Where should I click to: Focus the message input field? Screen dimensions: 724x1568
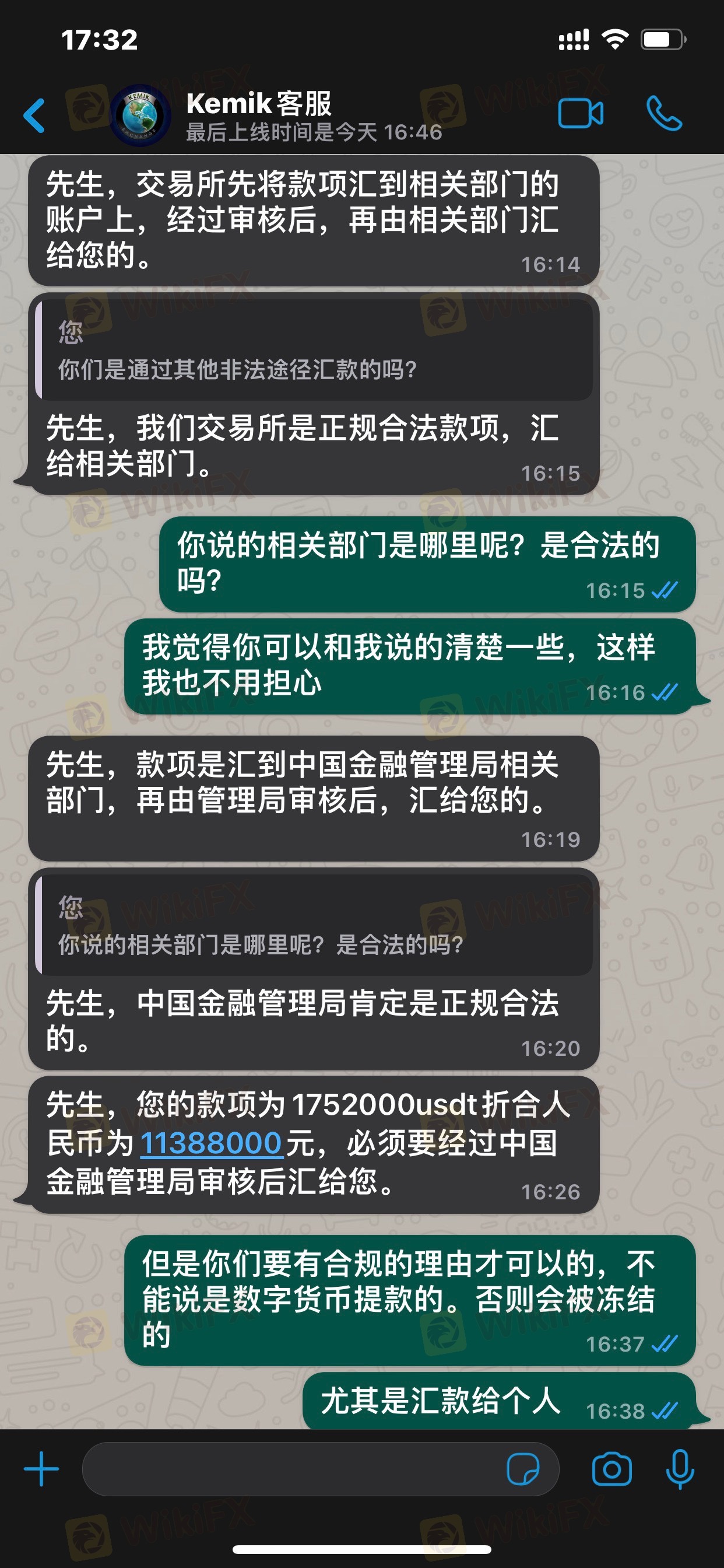292,1469
